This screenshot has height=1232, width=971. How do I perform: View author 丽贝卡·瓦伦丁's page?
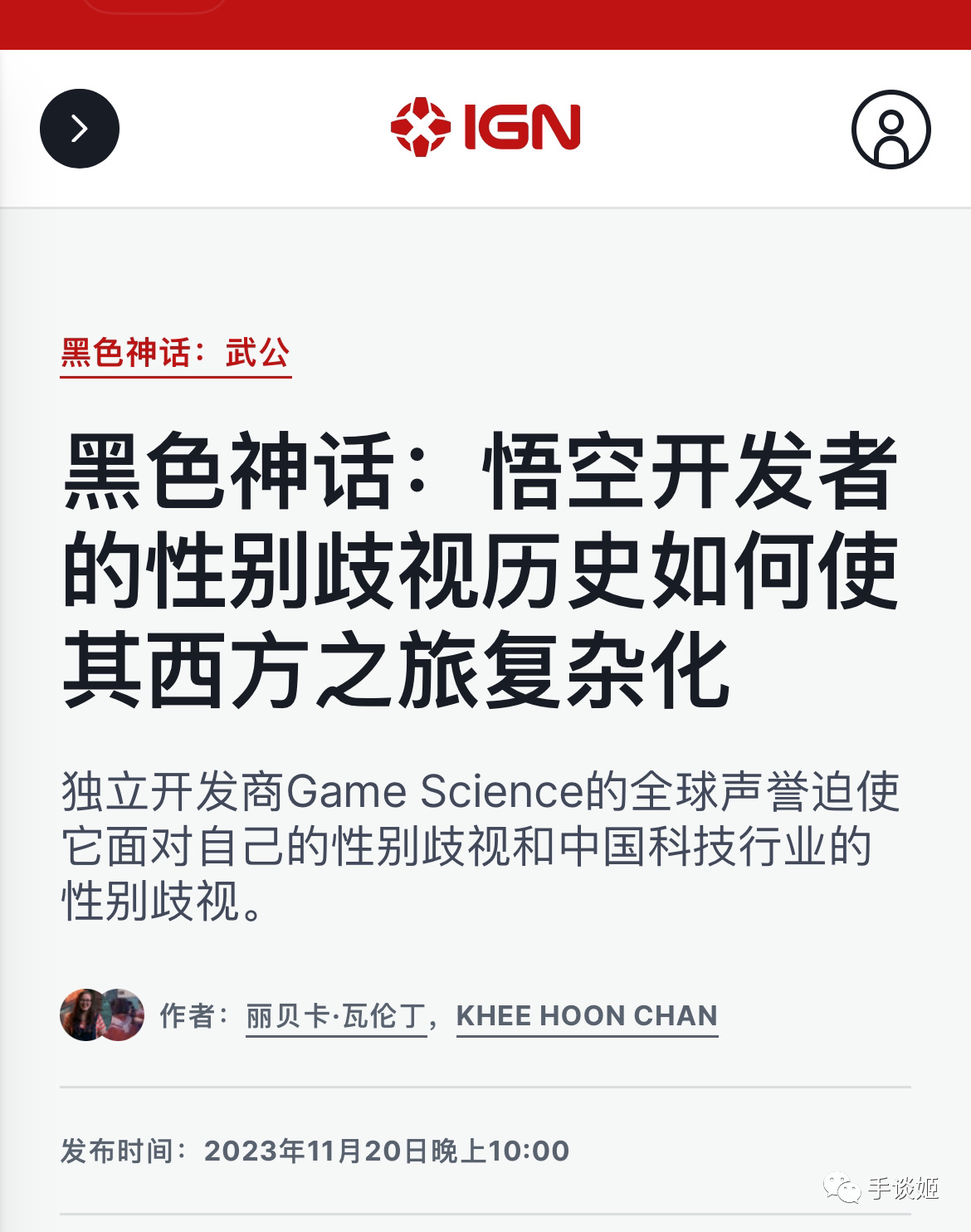pos(336,1016)
